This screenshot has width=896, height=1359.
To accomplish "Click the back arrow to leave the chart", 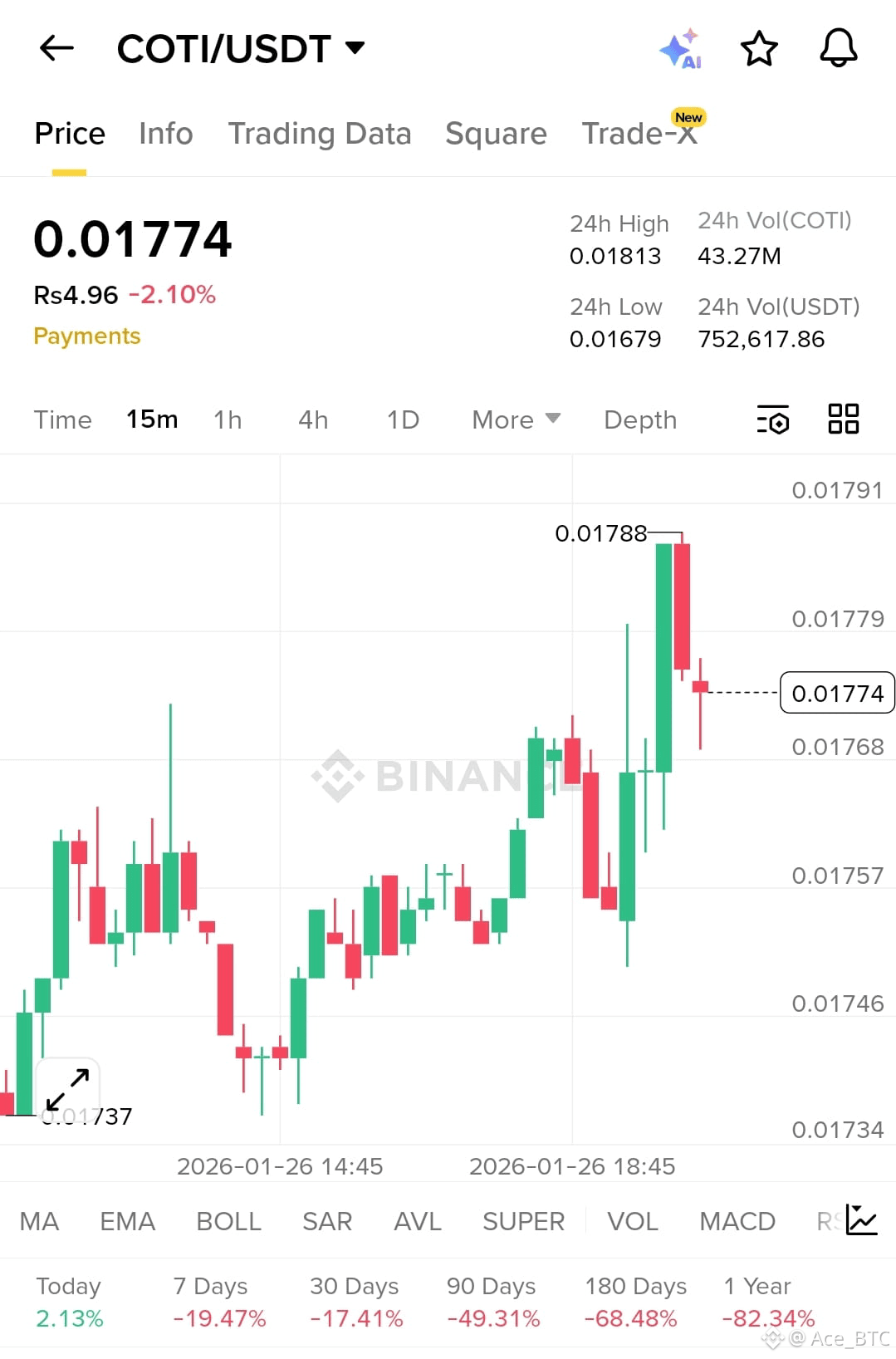I will pyautogui.click(x=56, y=48).
